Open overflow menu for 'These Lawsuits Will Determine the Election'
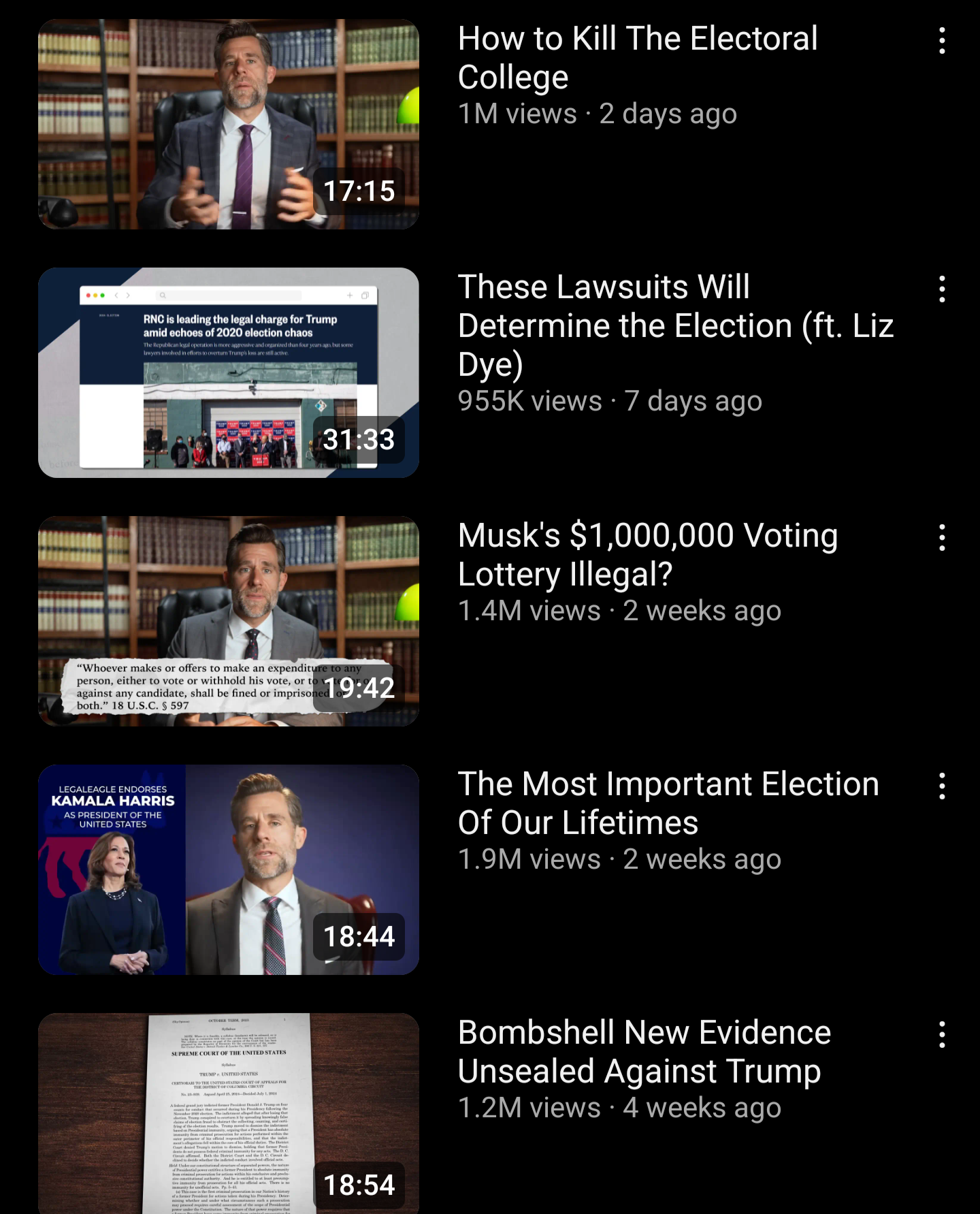This screenshot has width=980, height=1214. pos(942,289)
